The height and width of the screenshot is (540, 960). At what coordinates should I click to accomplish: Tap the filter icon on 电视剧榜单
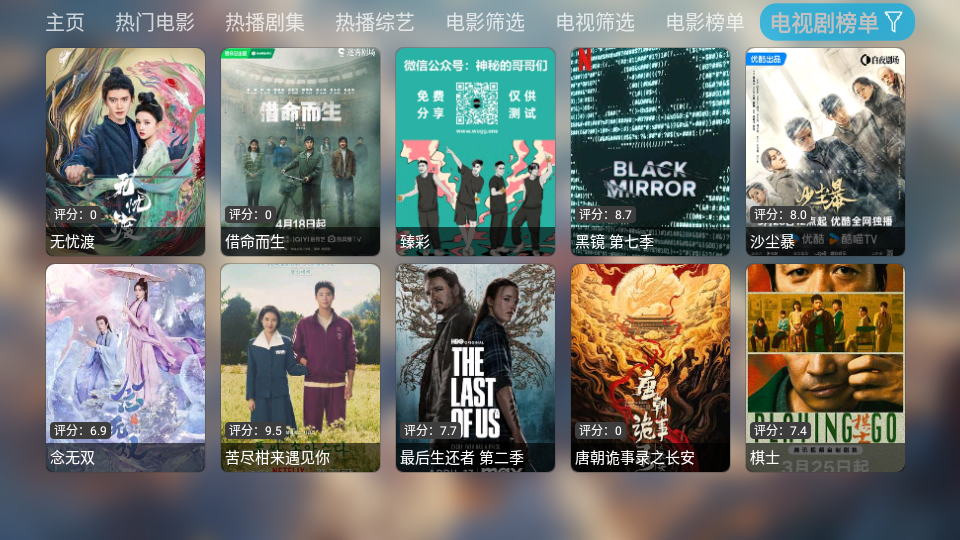(x=894, y=21)
